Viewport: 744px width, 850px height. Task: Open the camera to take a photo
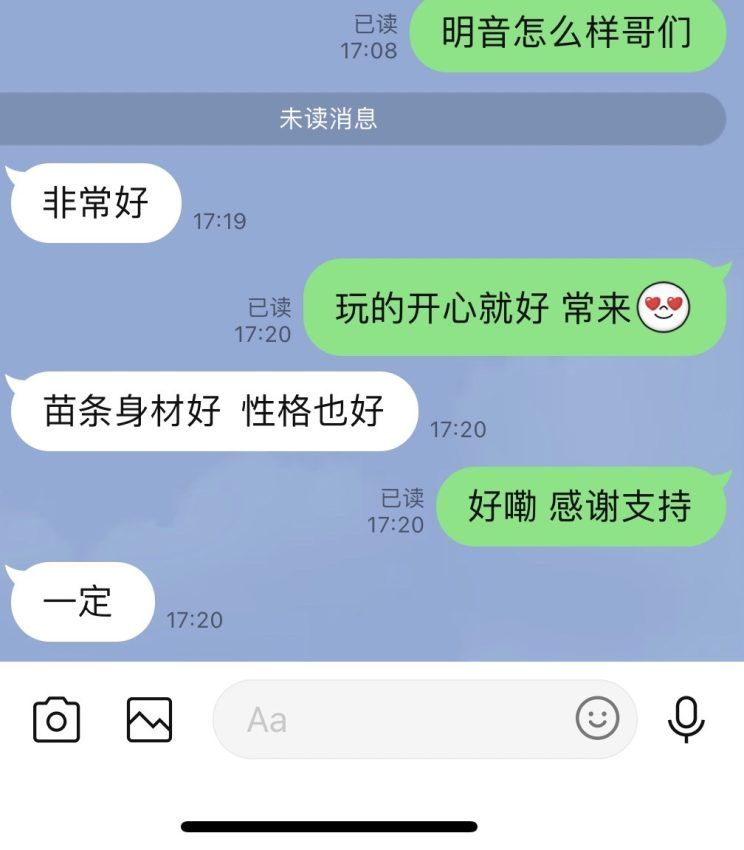pos(56,719)
